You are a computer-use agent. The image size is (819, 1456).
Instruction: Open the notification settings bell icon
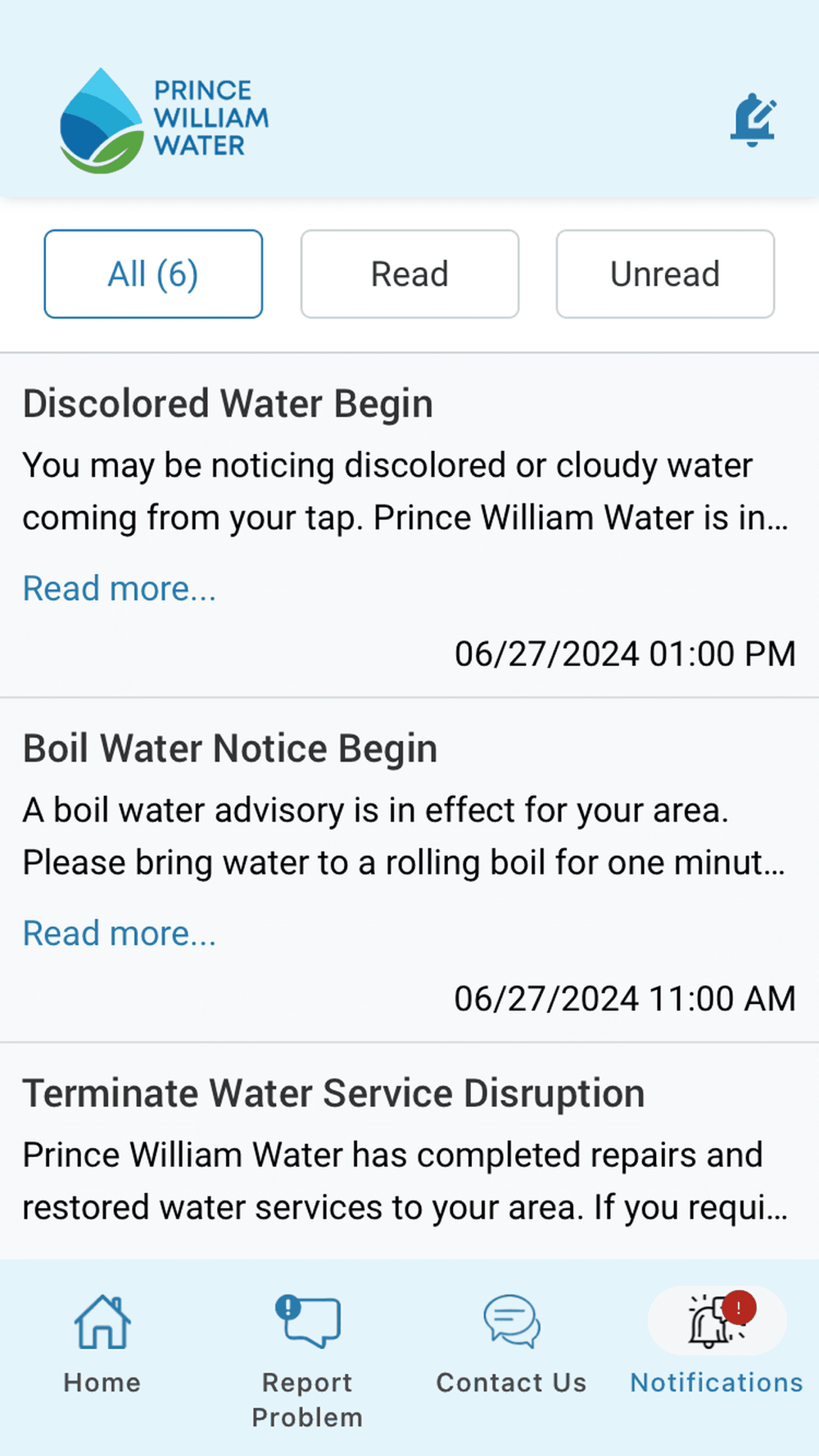753,120
